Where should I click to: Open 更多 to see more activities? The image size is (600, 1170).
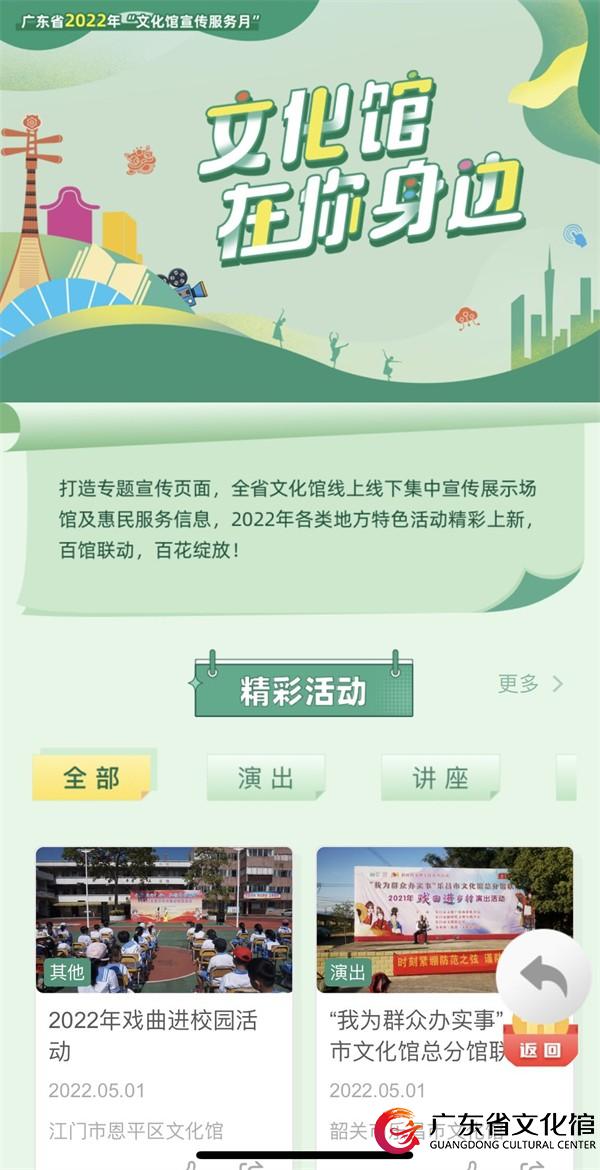pyautogui.click(x=530, y=684)
